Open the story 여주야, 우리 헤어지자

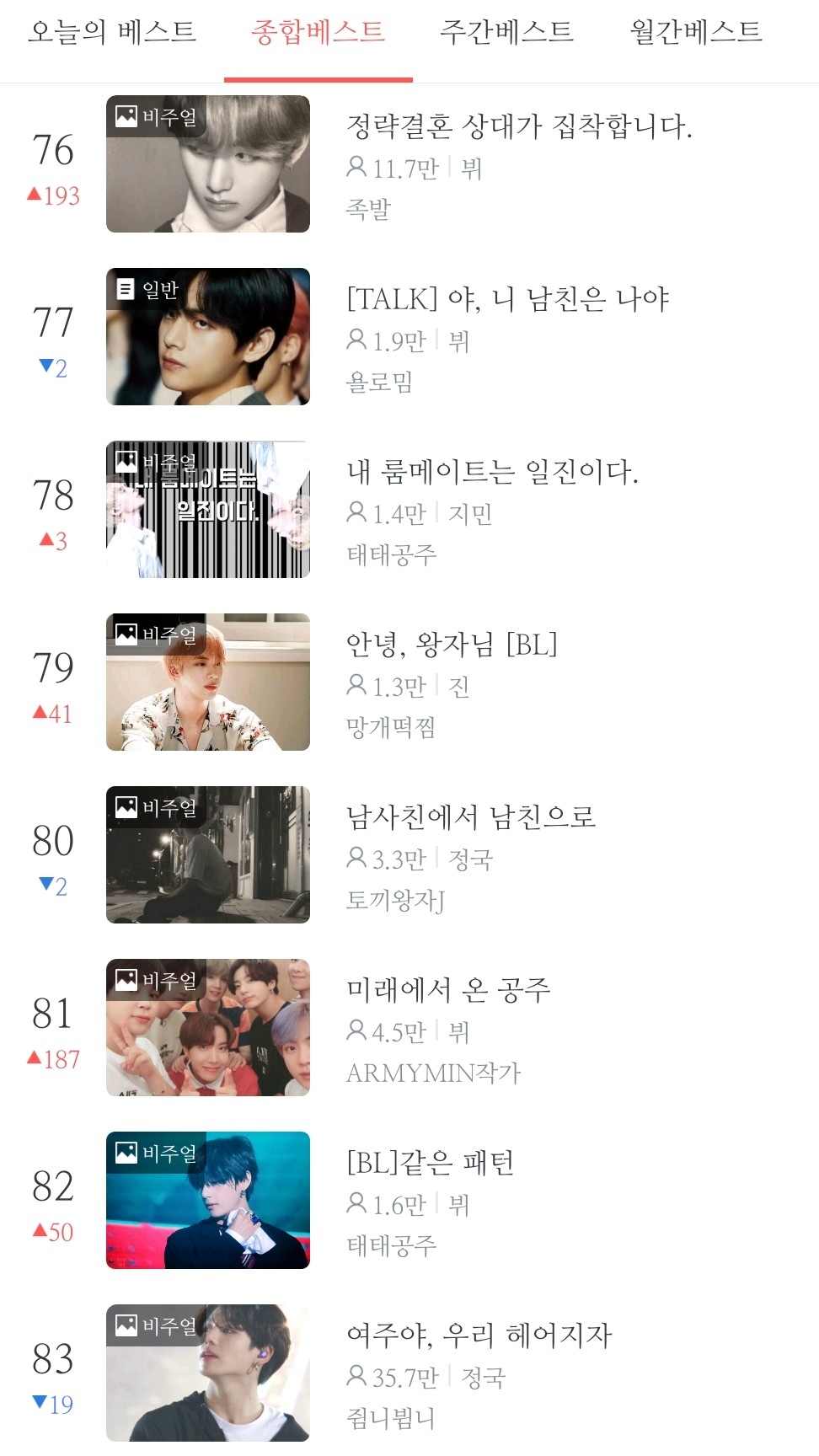(479, 1336)
